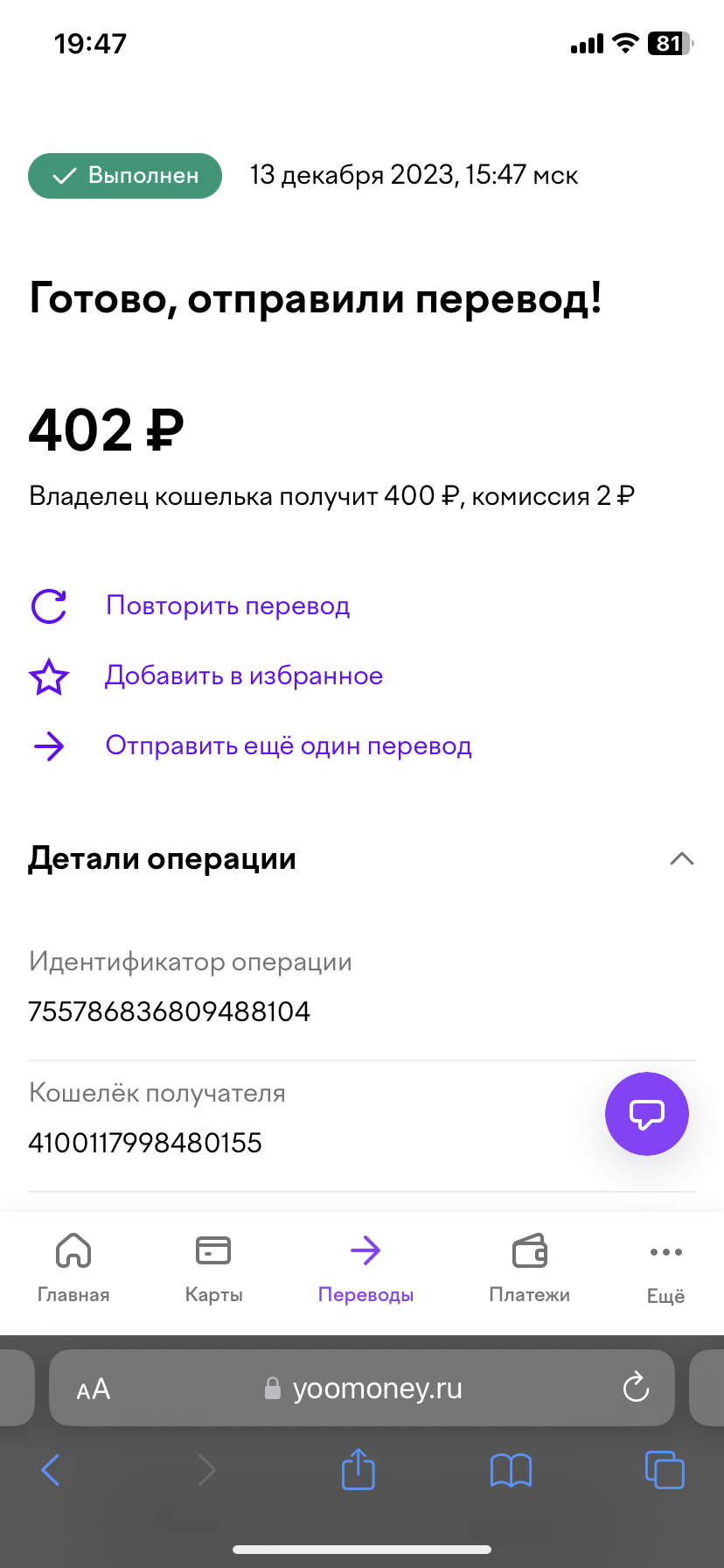Reload the yoomoney.ru page
This screenshot has width=724, height=1568.
click(x=636, y=1387)
